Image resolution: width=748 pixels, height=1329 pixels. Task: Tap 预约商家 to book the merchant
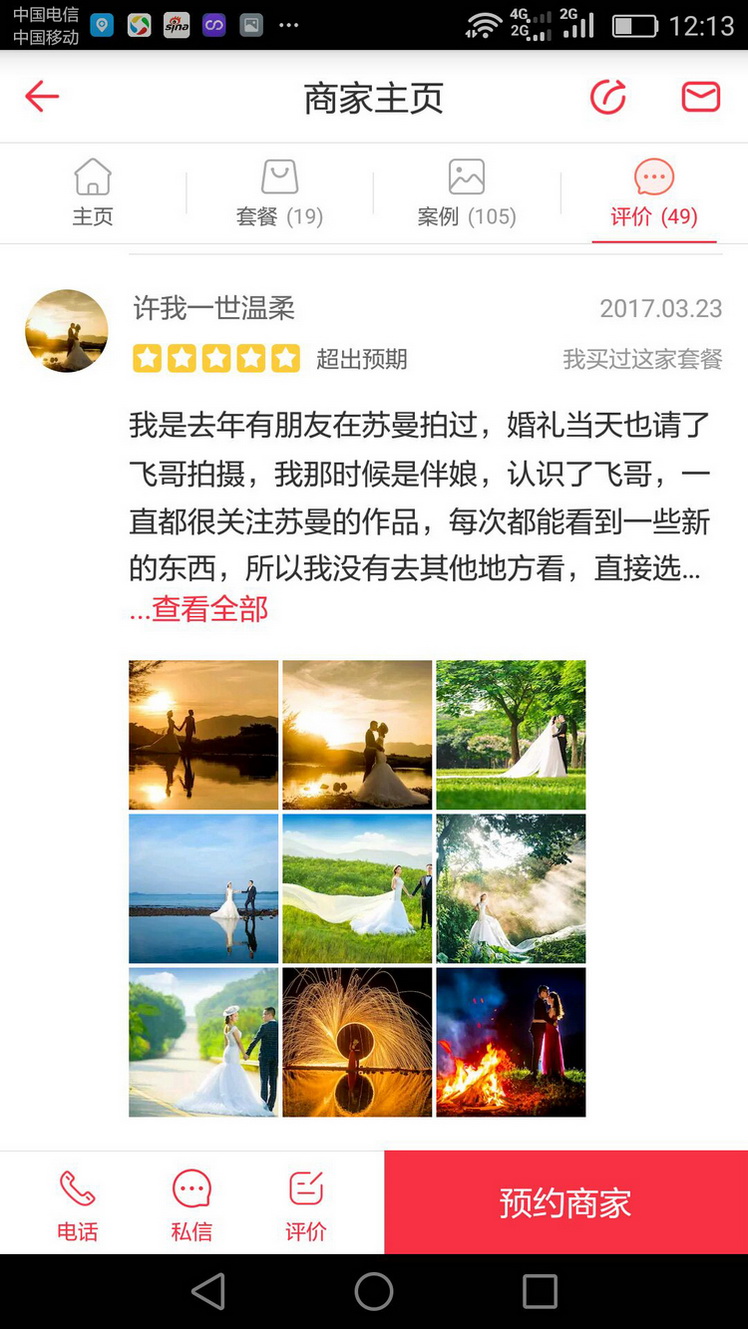pos(566,1202)
